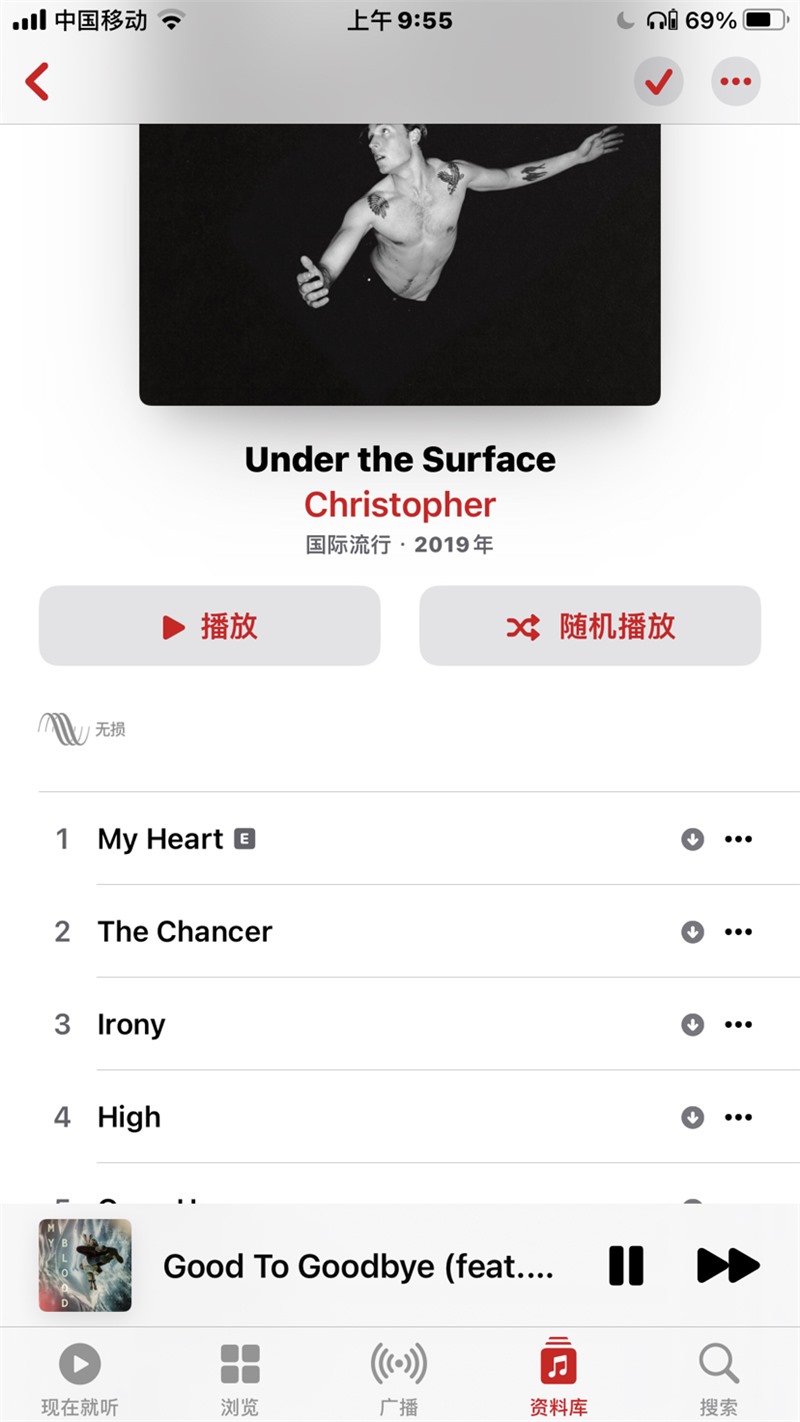The image size is (800, 1422).
Task: Open the album overflow menu at top
Action: [735, 82]
